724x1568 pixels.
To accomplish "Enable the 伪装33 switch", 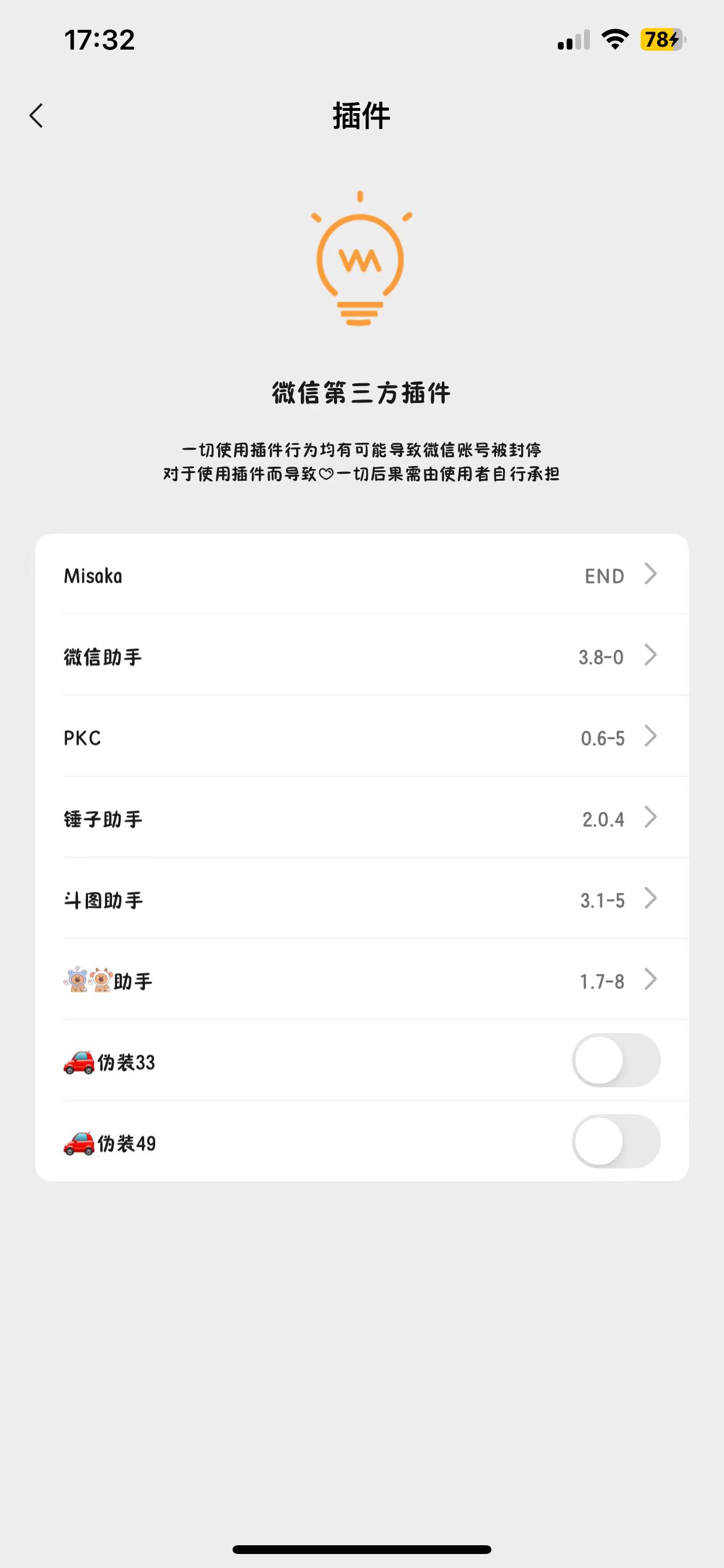I will (616, 1060).
